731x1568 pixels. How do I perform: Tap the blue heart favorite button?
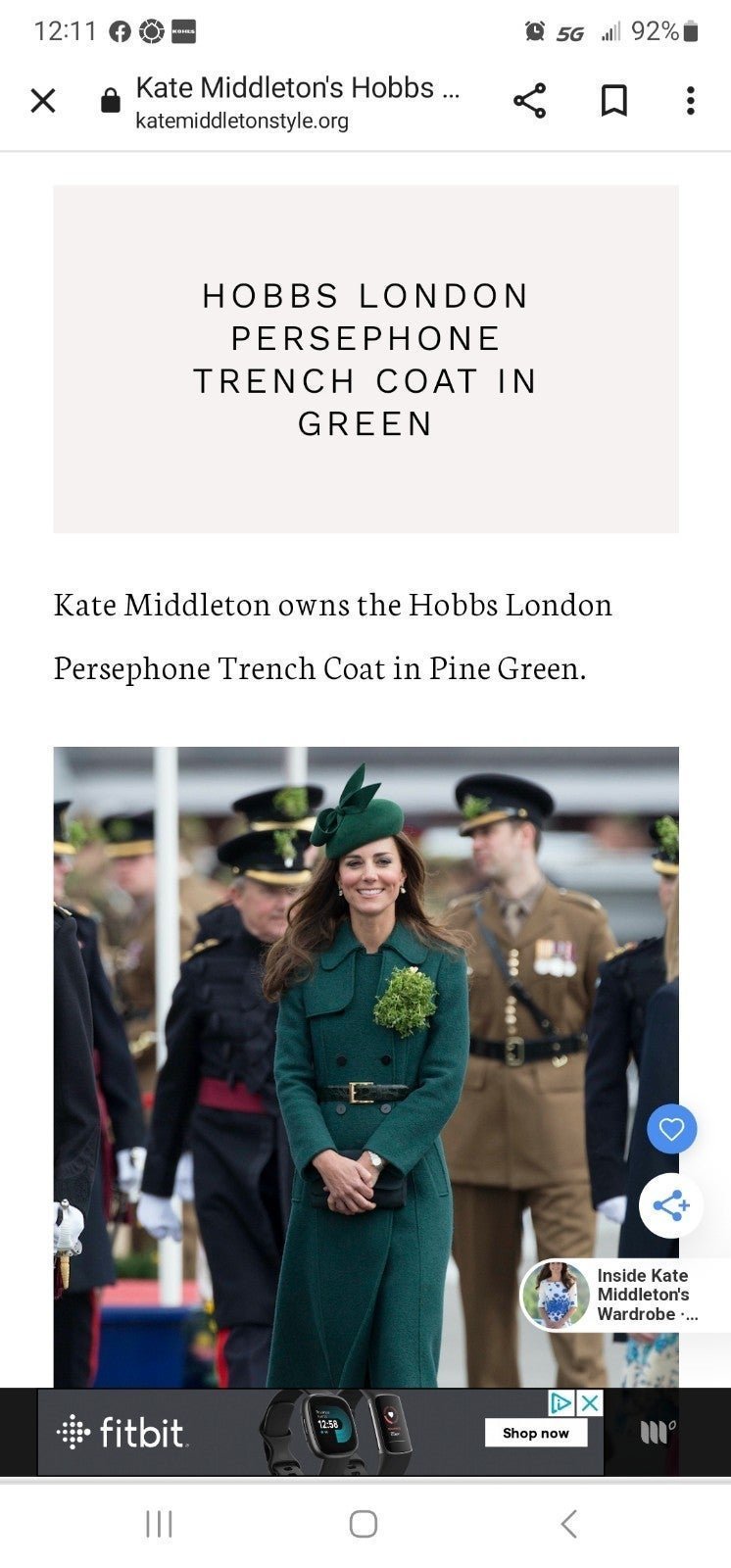672,1129
